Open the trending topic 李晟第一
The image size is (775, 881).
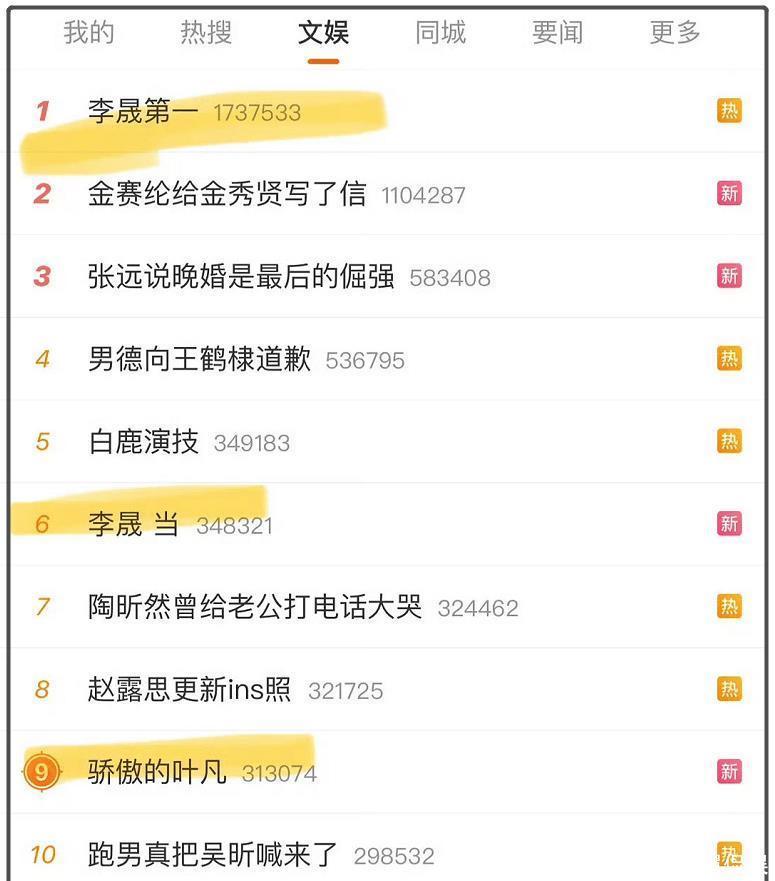144,111
